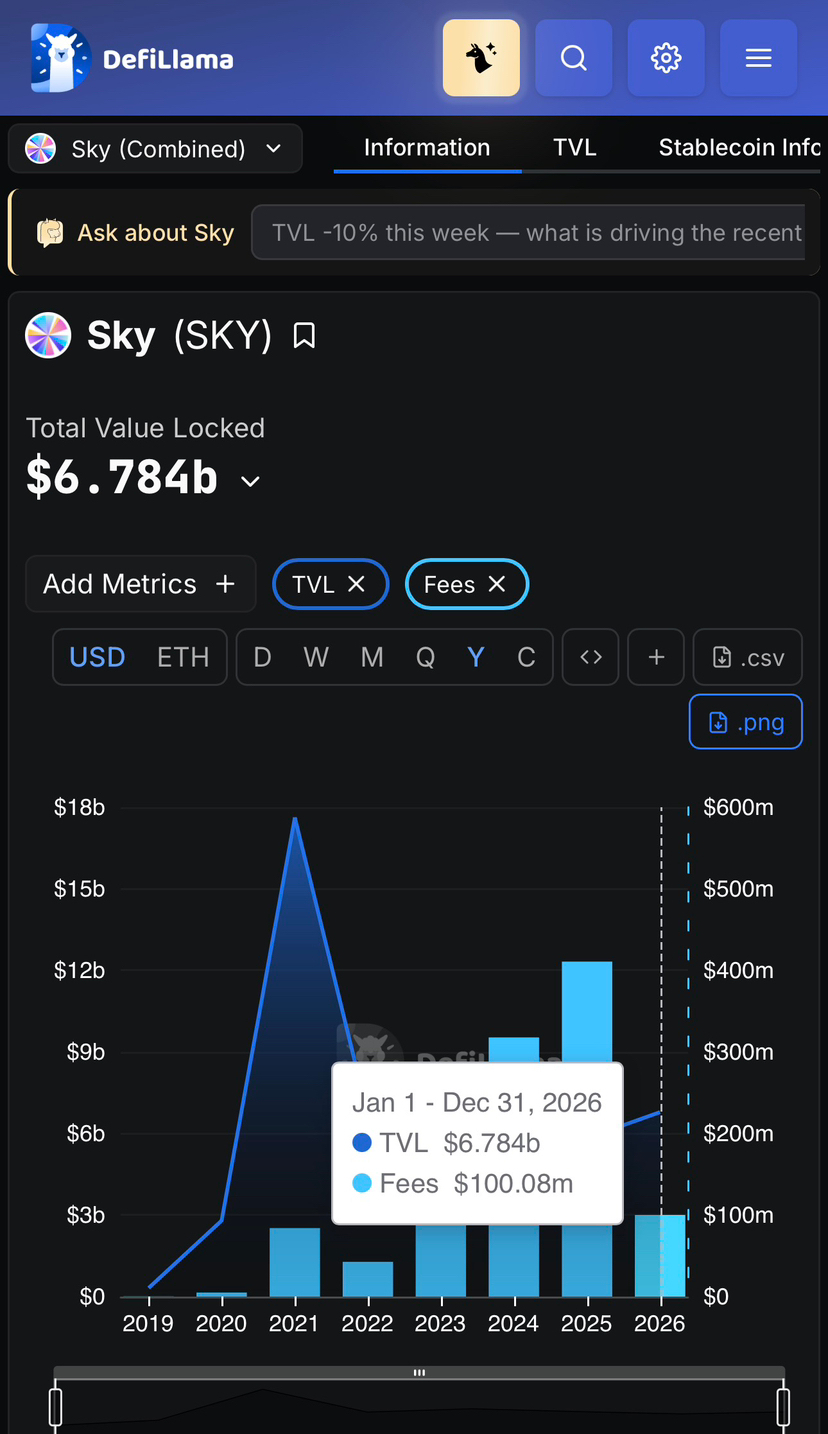Select the monthly M interval
Viewport: 828px width, 1434px height.
click(x=372, y=657)
